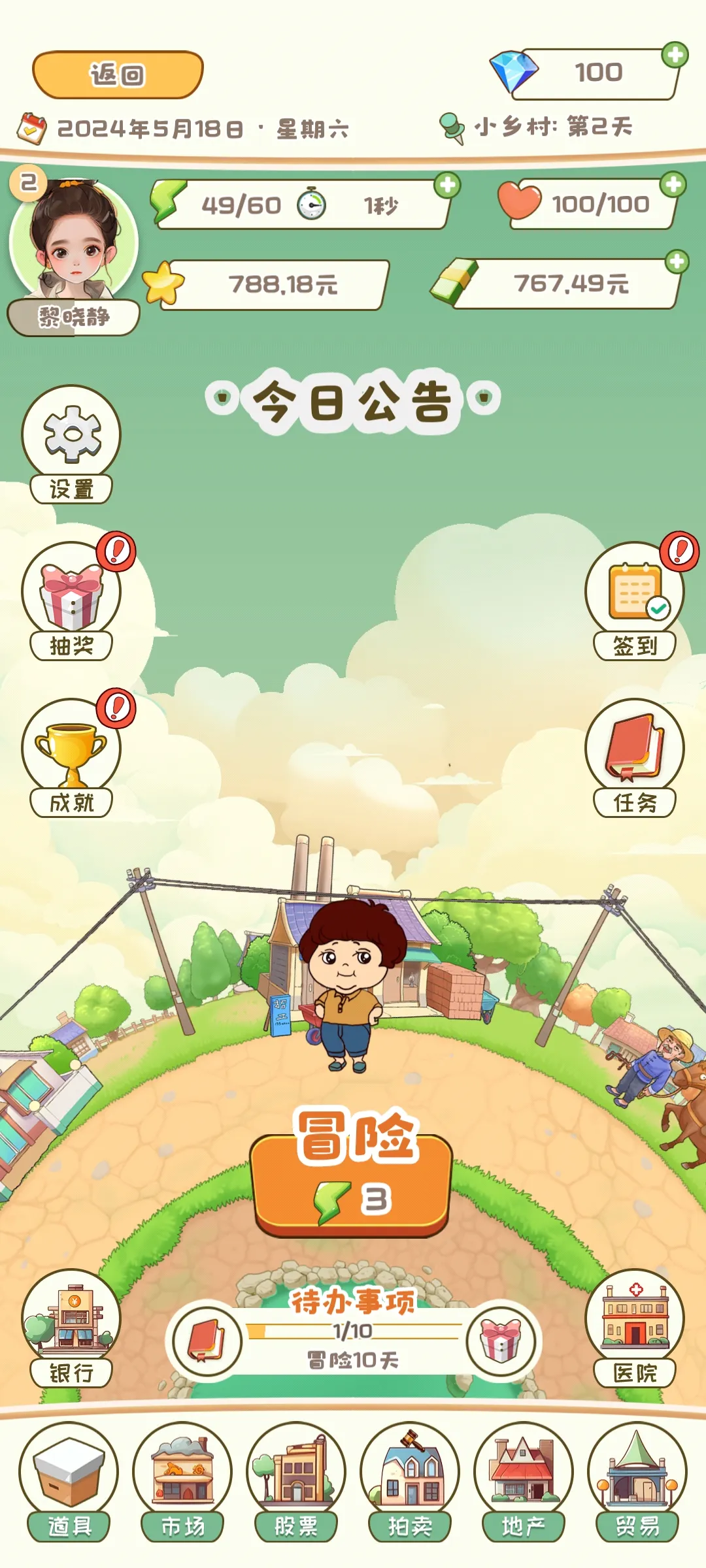Claim the gift in 待办事项

501,1341
